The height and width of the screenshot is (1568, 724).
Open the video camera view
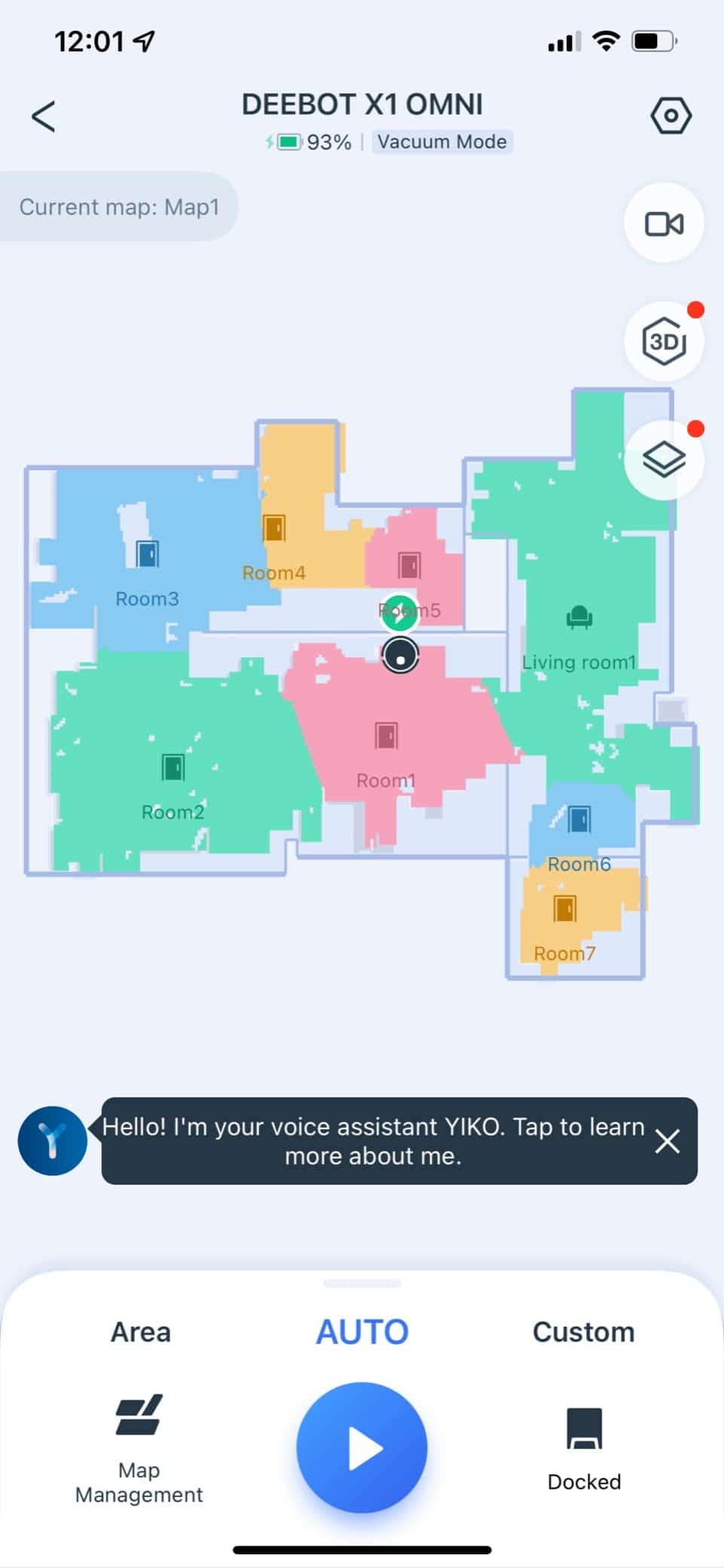tap(664, 224)
